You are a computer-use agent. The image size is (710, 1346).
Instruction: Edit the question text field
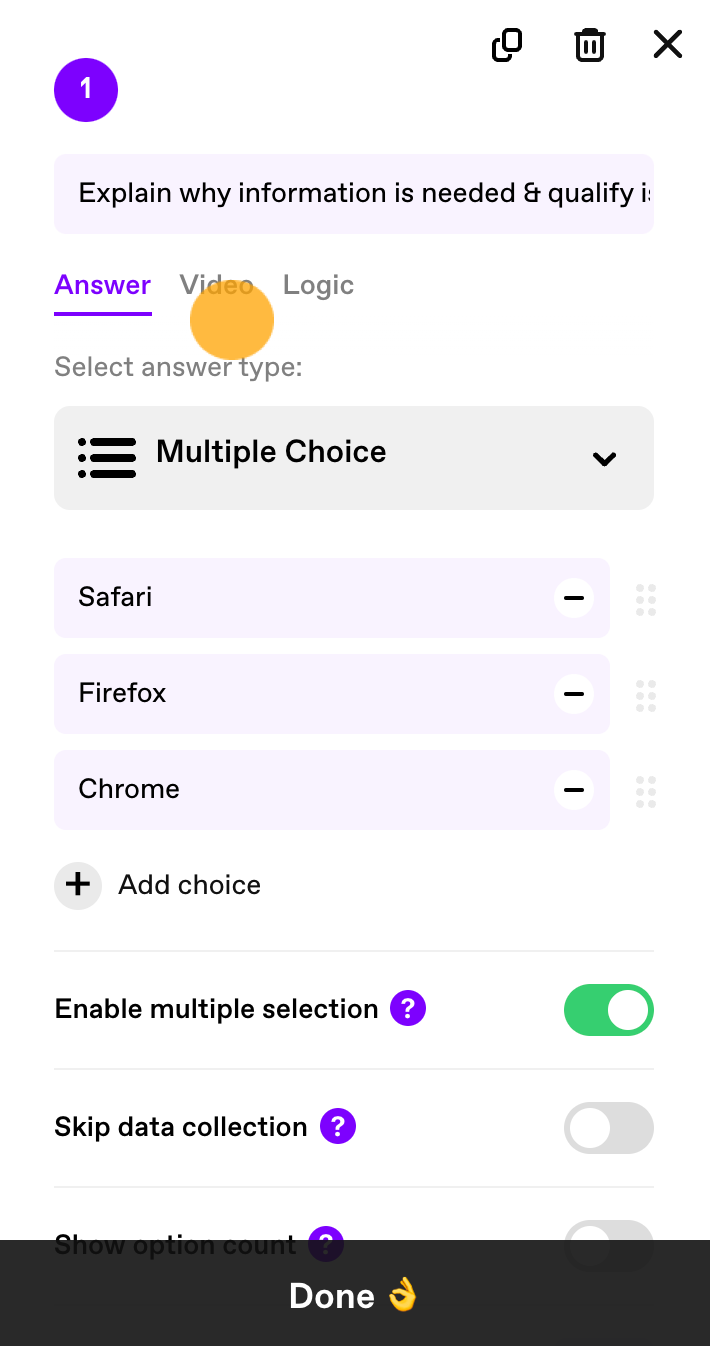(x=354, y=193)
